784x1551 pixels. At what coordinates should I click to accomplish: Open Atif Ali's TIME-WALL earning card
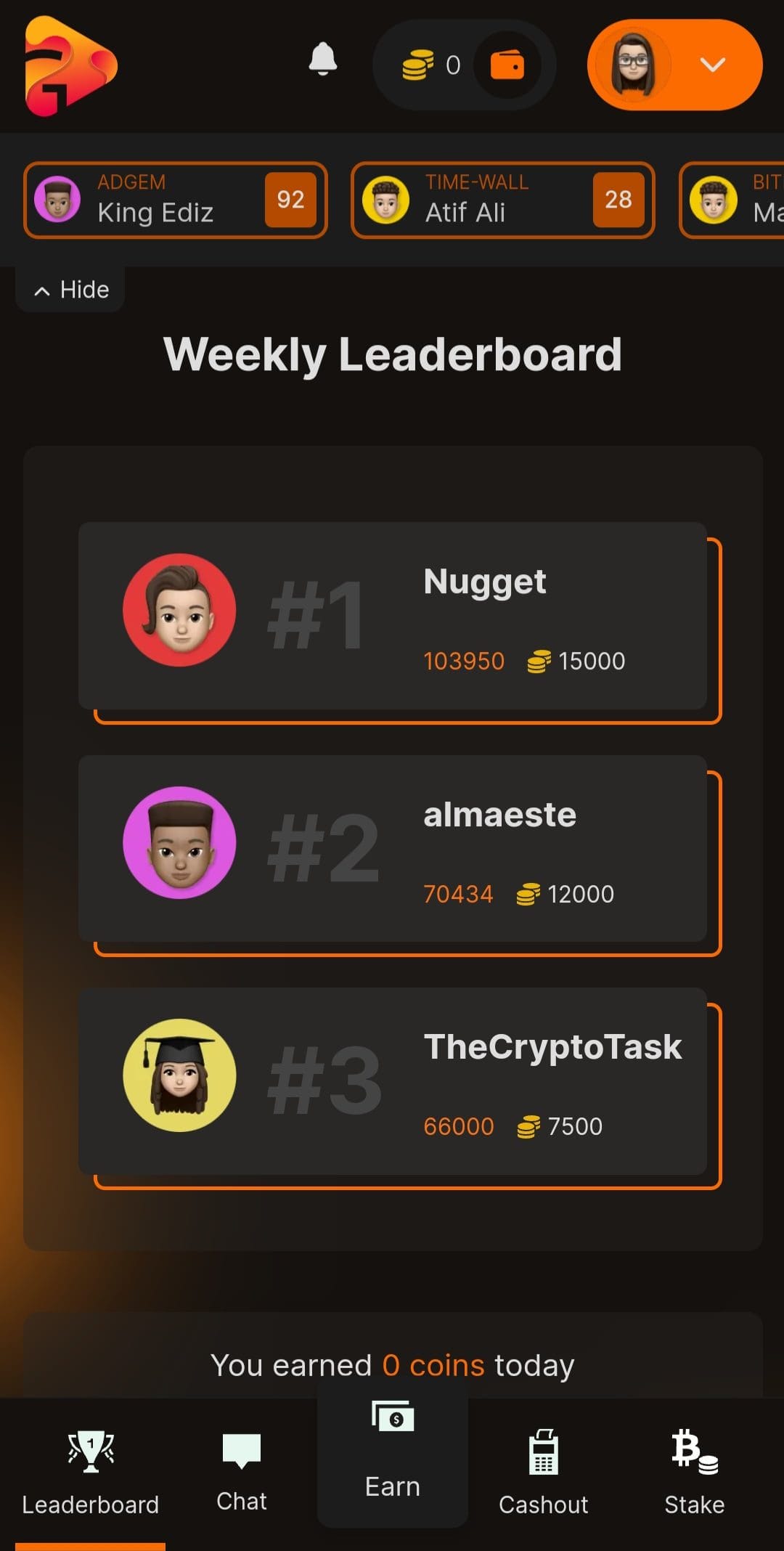(x=502, y=200)
